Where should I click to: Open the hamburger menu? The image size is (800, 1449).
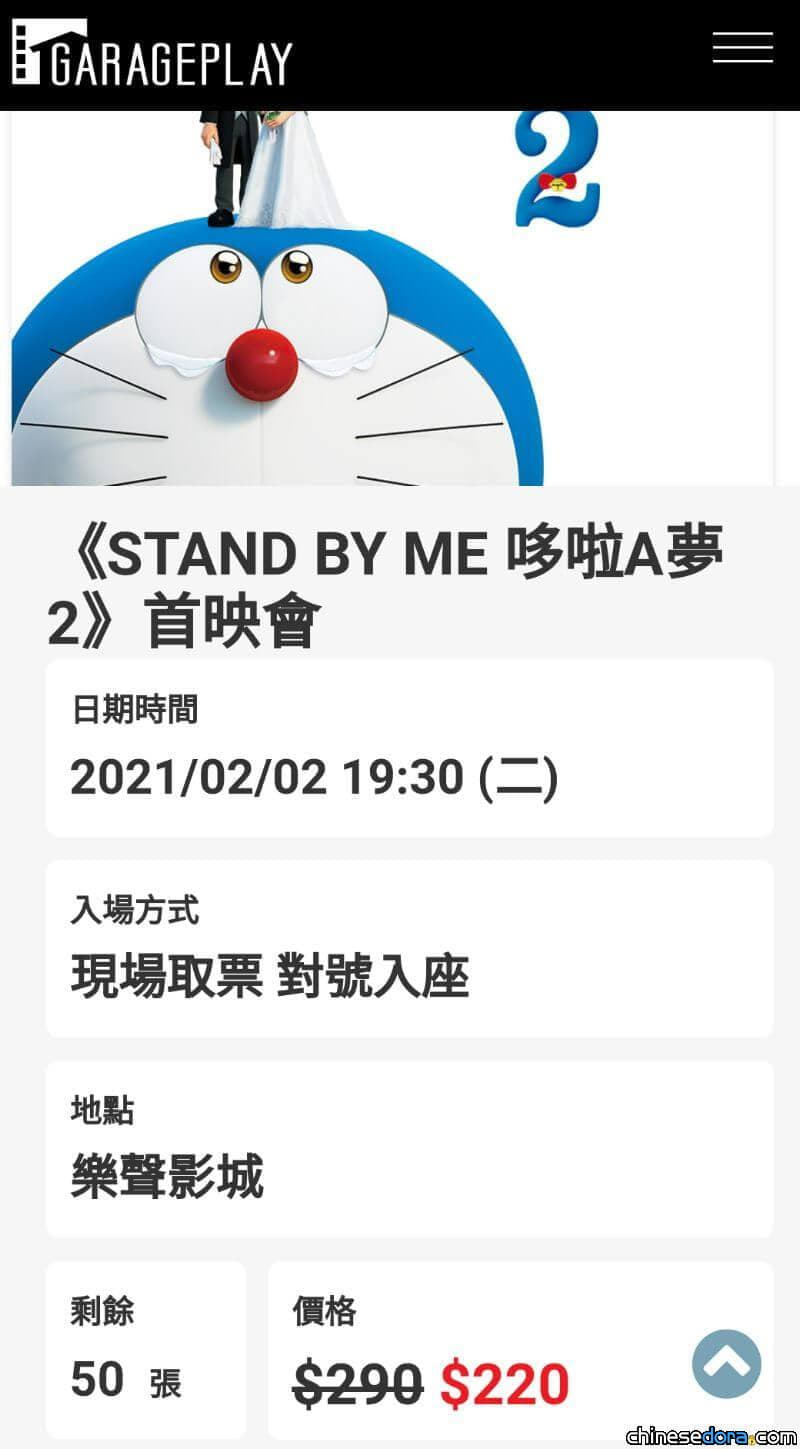[x=742, y=47]
